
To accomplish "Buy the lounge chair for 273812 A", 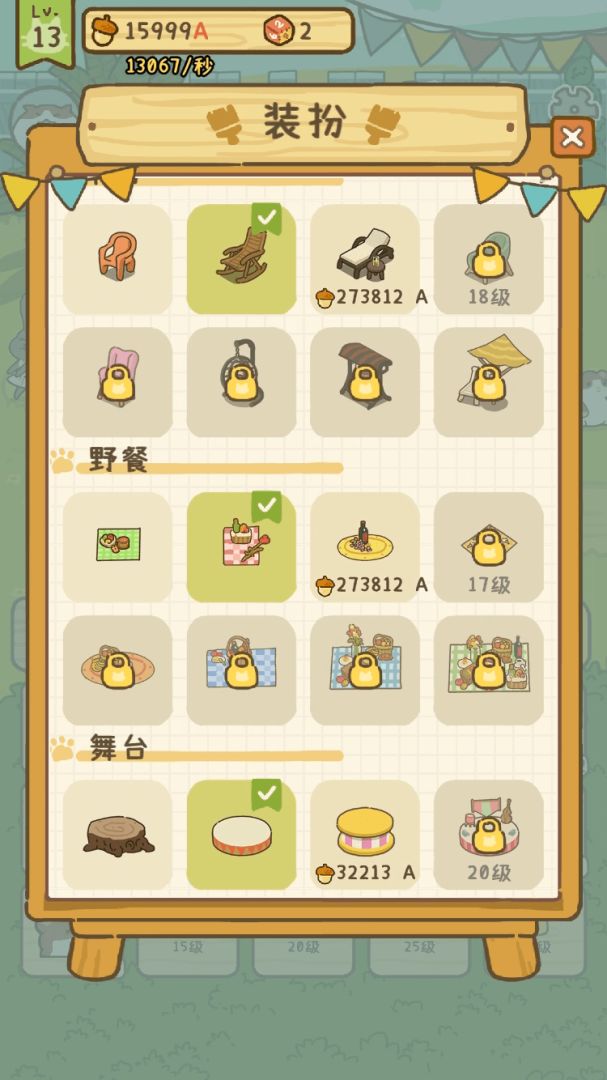I will [365, 259].
